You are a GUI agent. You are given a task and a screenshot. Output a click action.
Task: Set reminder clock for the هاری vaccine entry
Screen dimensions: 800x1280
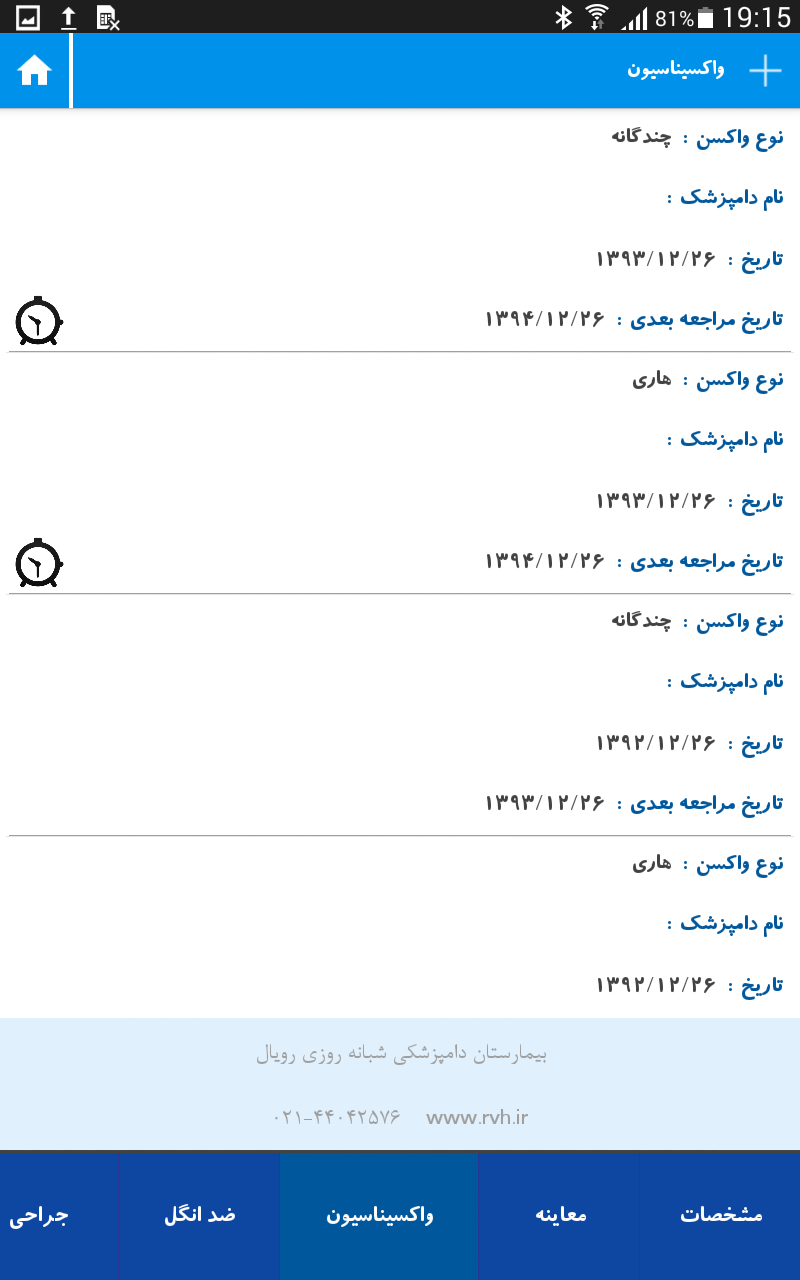coord(39,563)
